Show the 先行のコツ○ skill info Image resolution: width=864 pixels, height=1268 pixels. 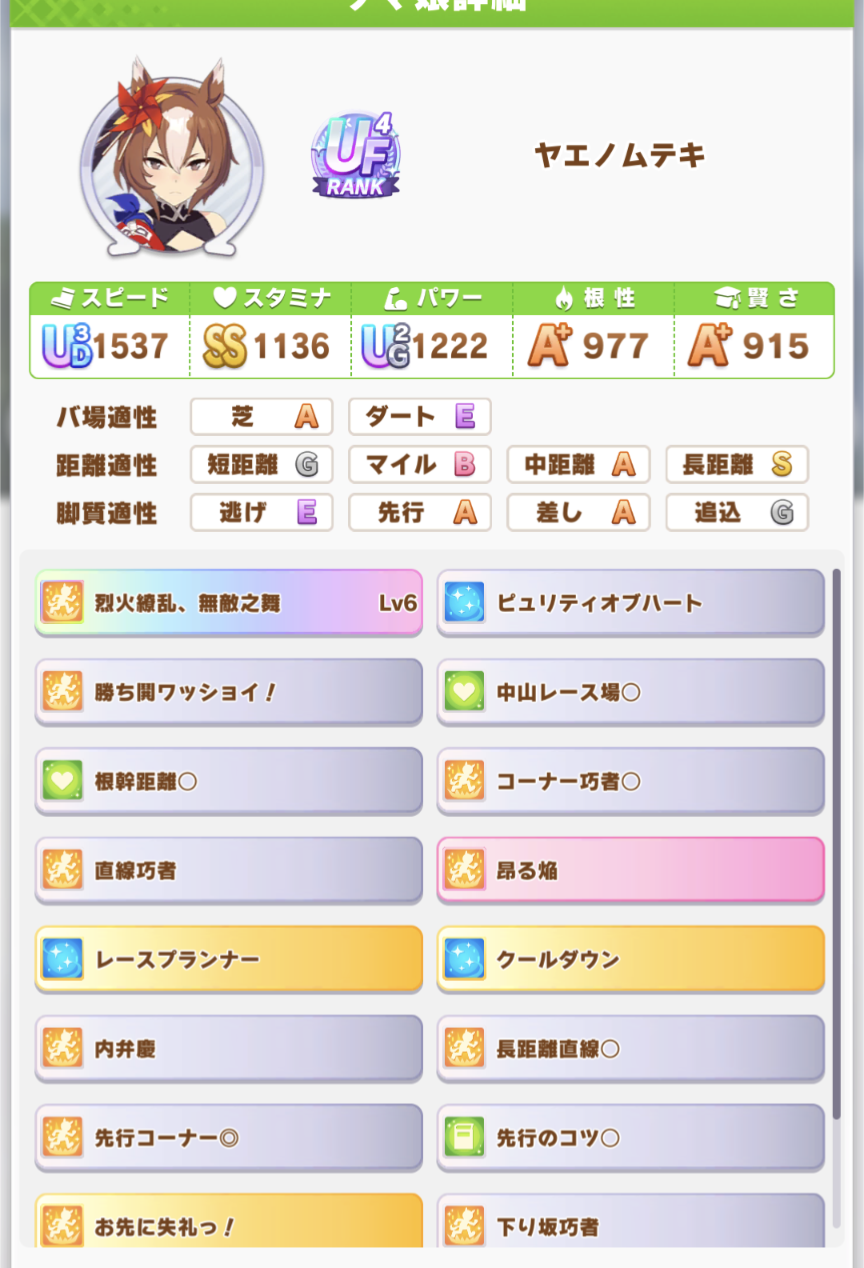631,1137
